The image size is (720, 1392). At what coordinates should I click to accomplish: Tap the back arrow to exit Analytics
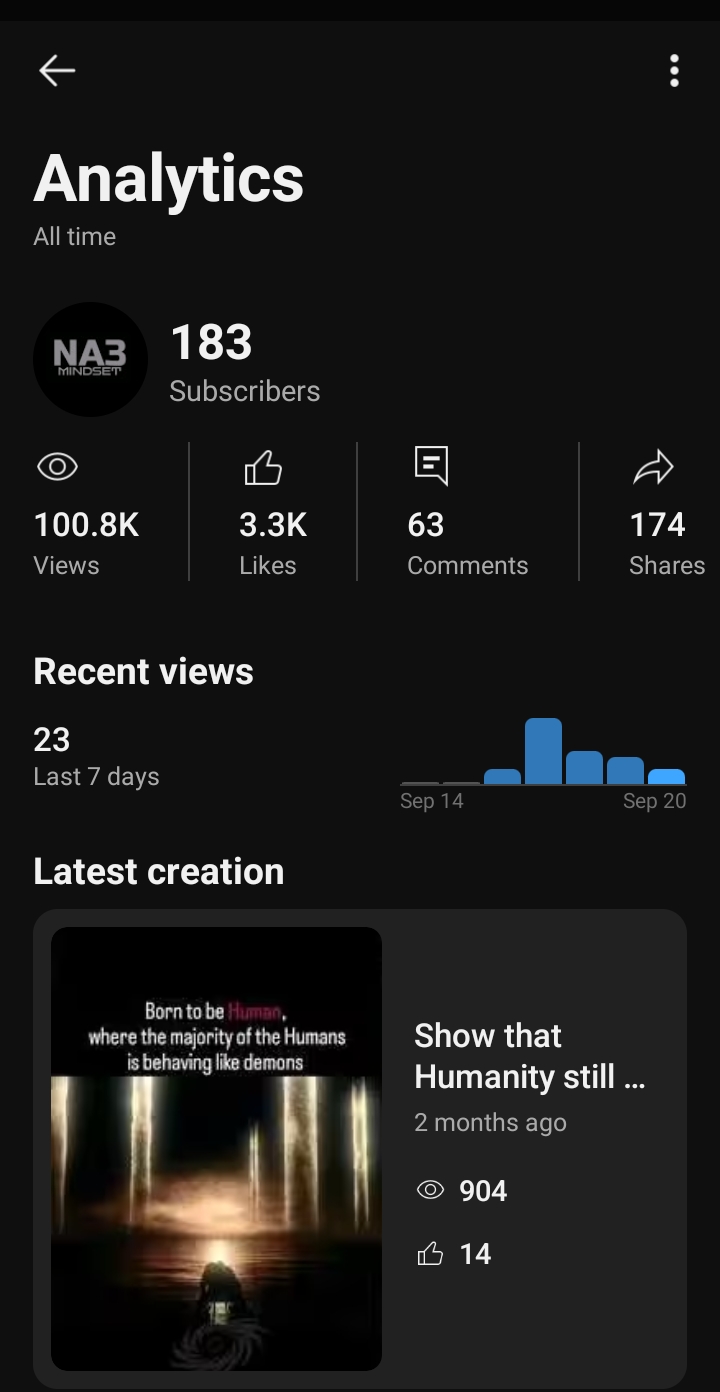click(x=56, y=70)
